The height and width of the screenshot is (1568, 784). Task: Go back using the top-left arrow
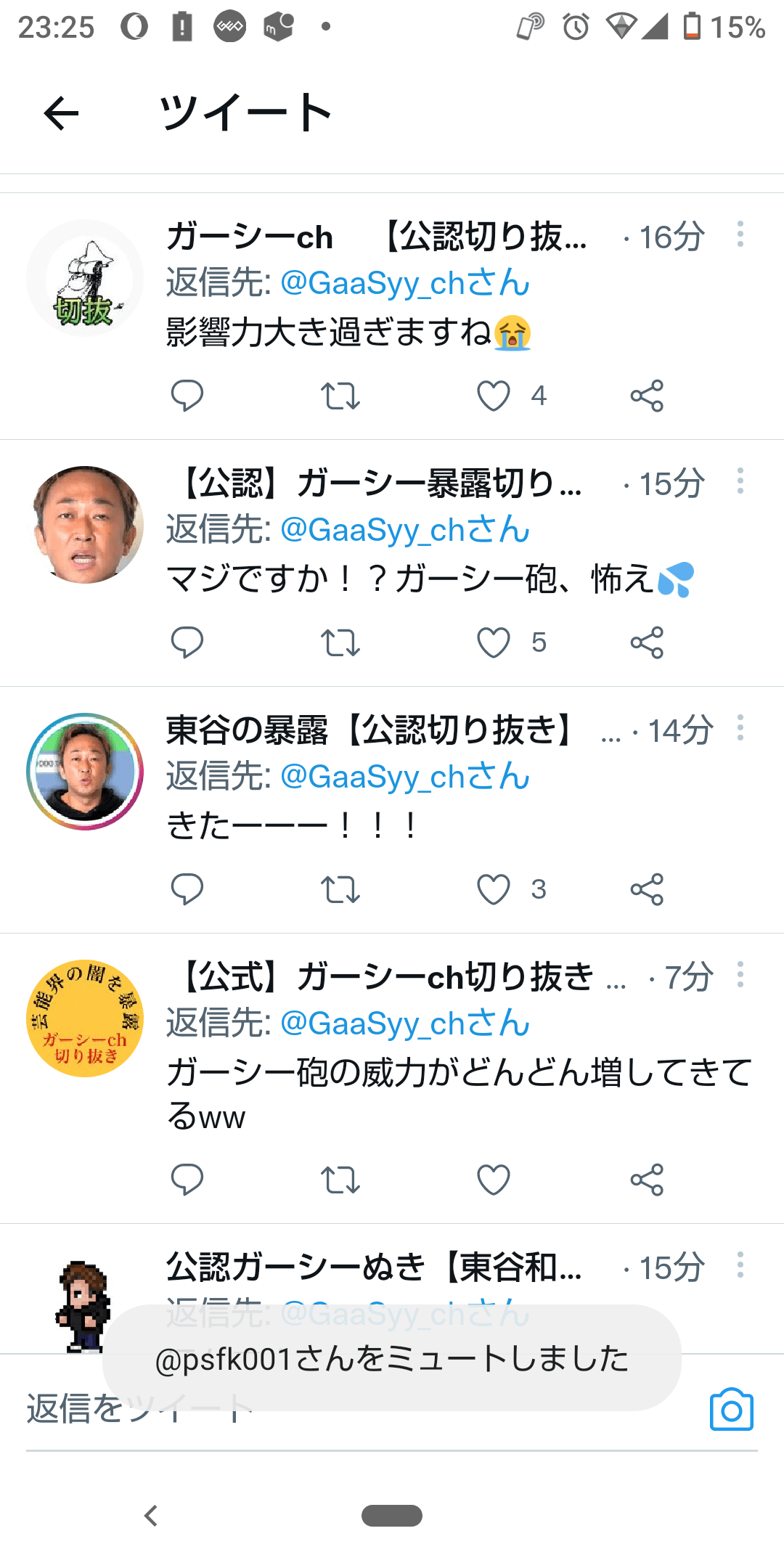click(x=61, y=113)
